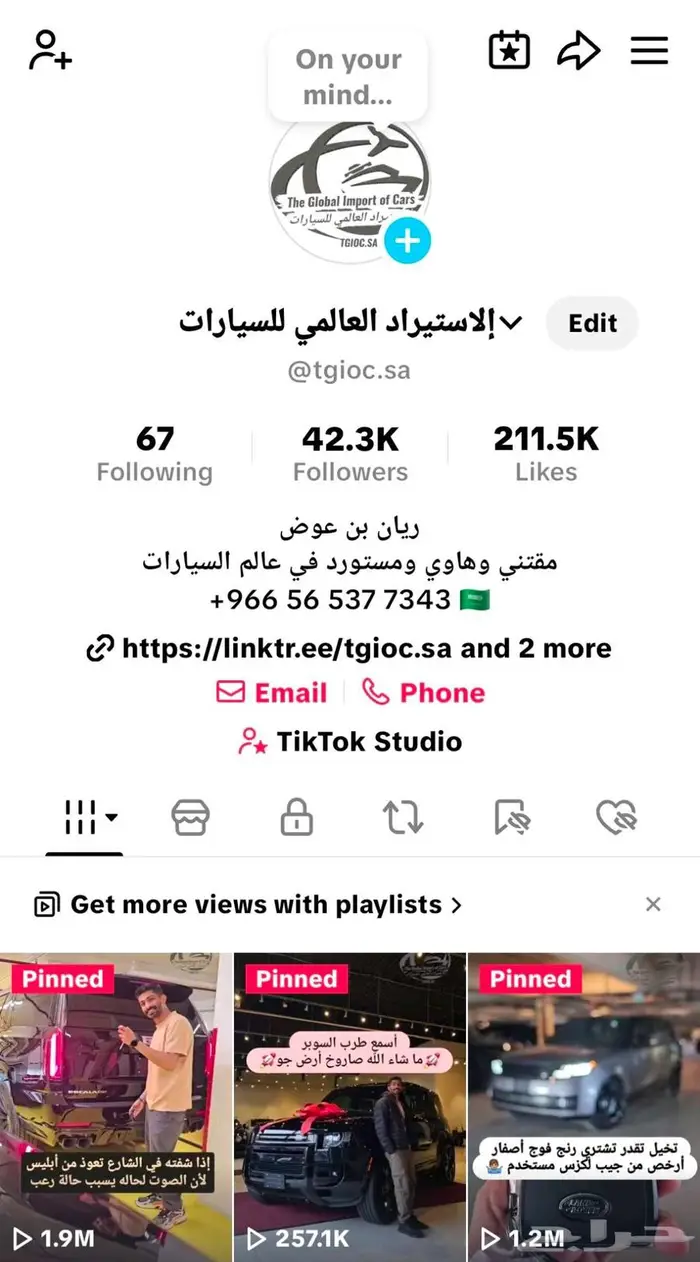Add a story with the blue plus

tap(407, 241)
